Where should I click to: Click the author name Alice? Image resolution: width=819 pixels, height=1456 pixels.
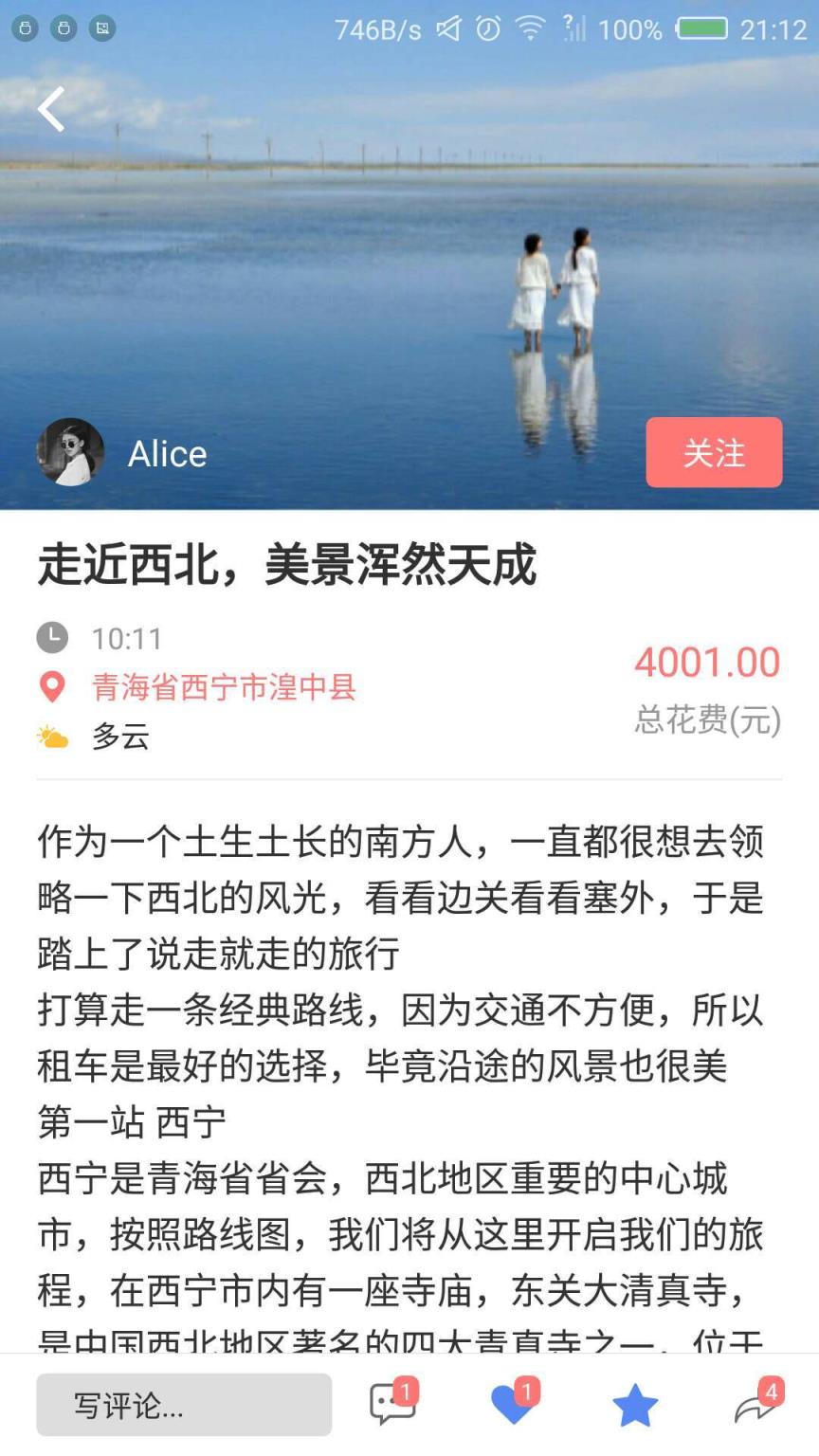(167, 453)
